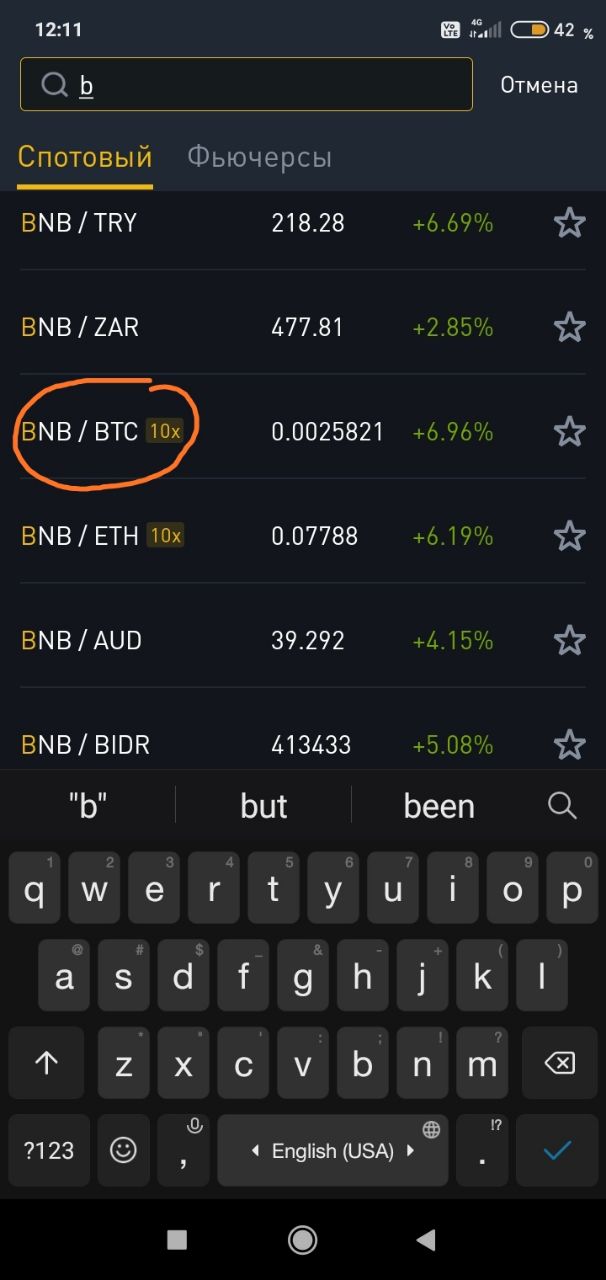
Task: Mark BNB / ETH as favorite
Action: [x=569, y=536]
